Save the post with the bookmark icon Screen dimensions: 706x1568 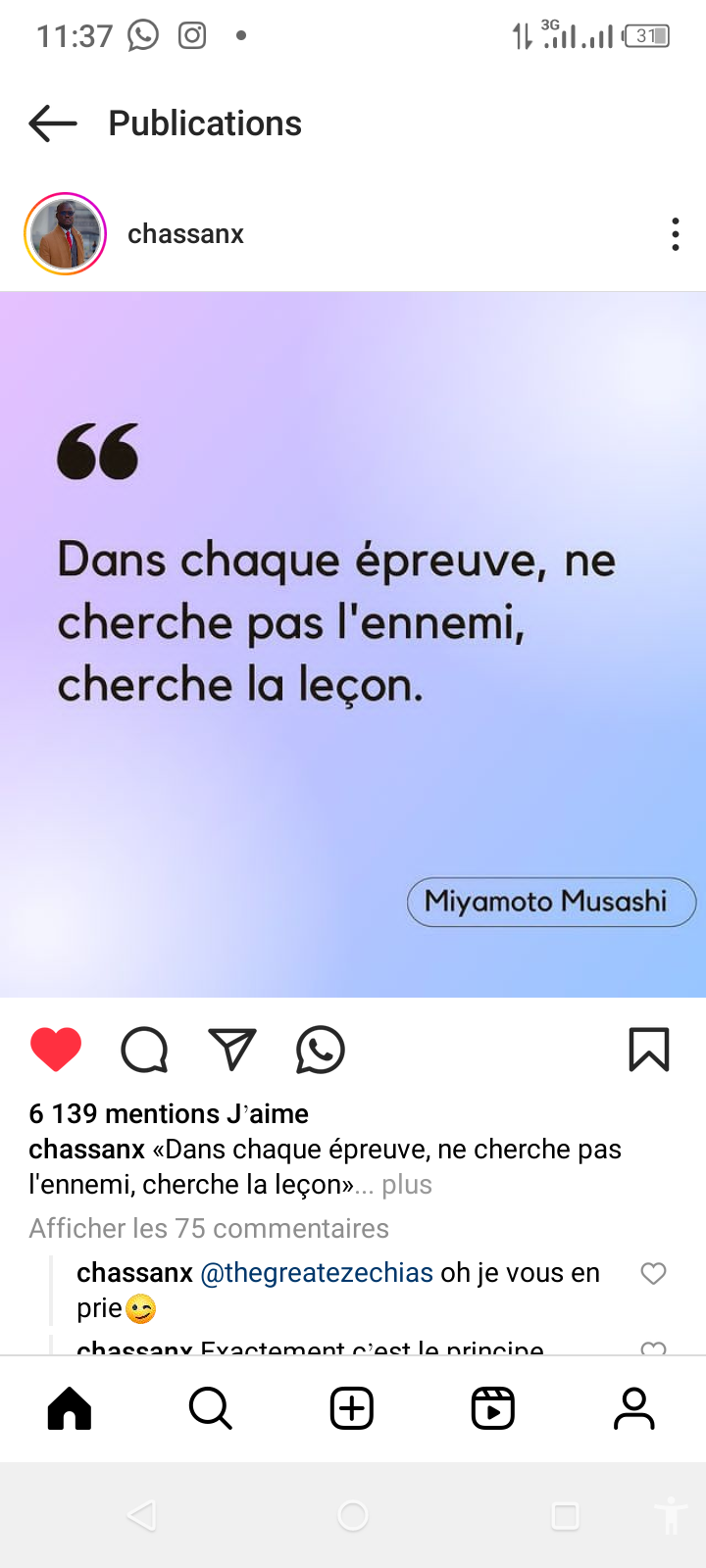tap(649, 1050)
